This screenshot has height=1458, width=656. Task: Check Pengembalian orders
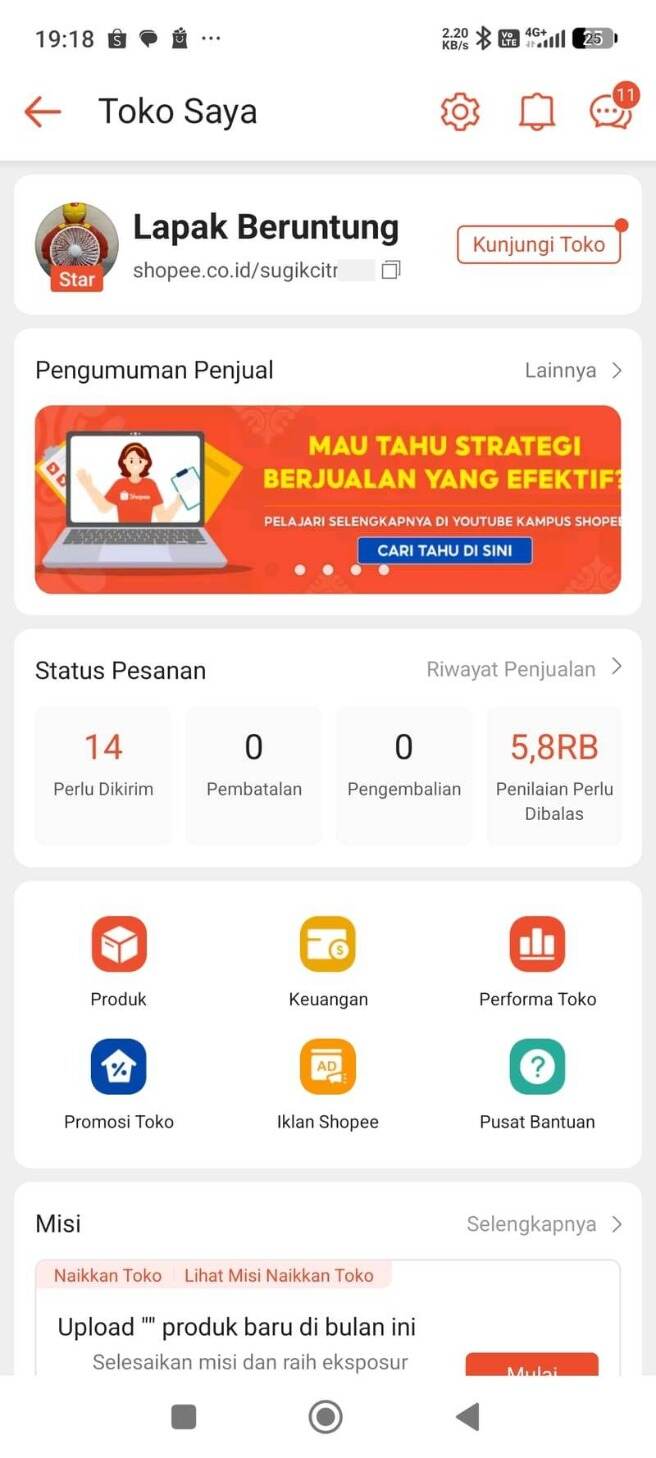(404, 775)
